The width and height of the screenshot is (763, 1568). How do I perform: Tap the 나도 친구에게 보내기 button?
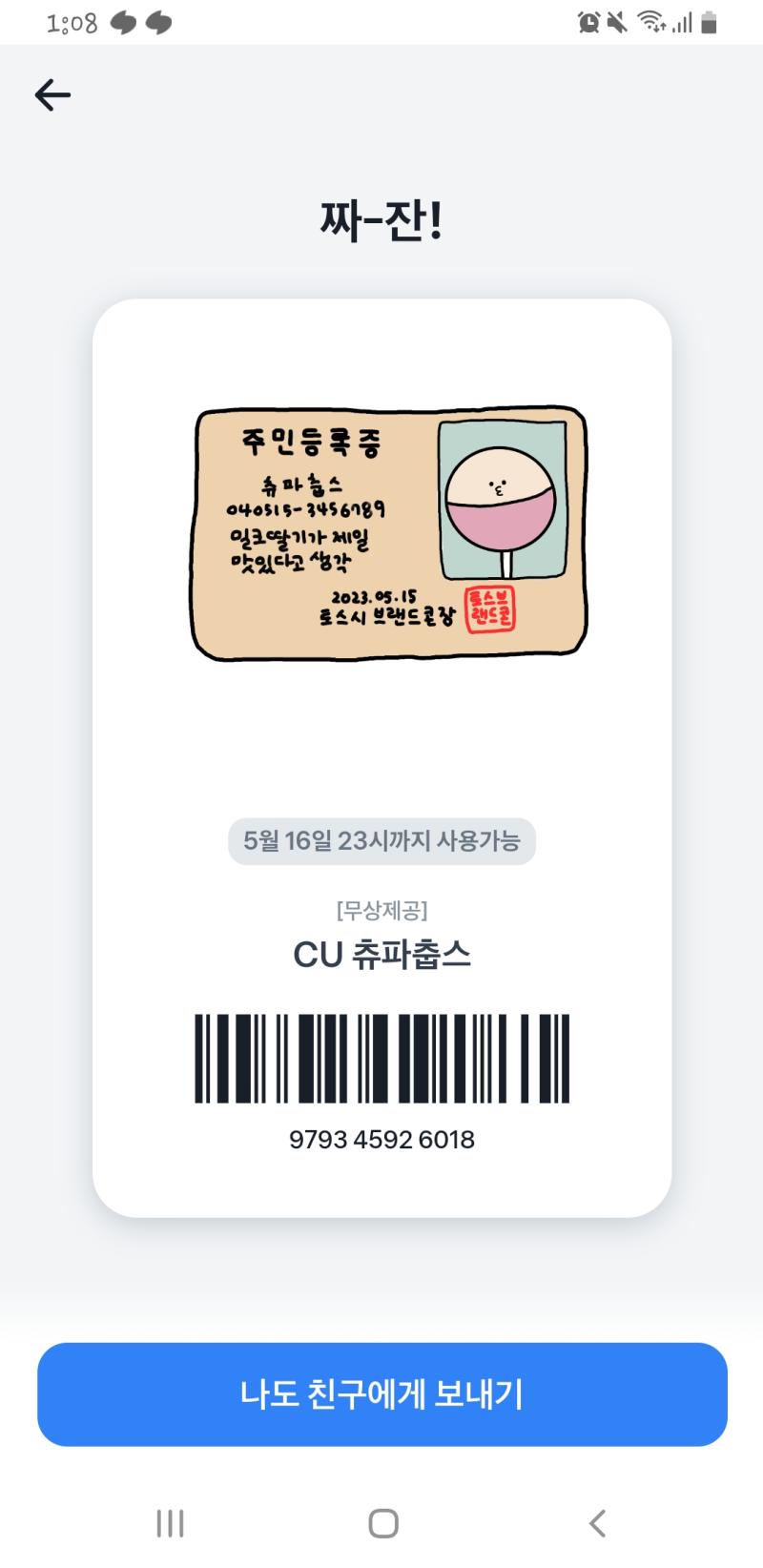click(x=382, y=1394)
